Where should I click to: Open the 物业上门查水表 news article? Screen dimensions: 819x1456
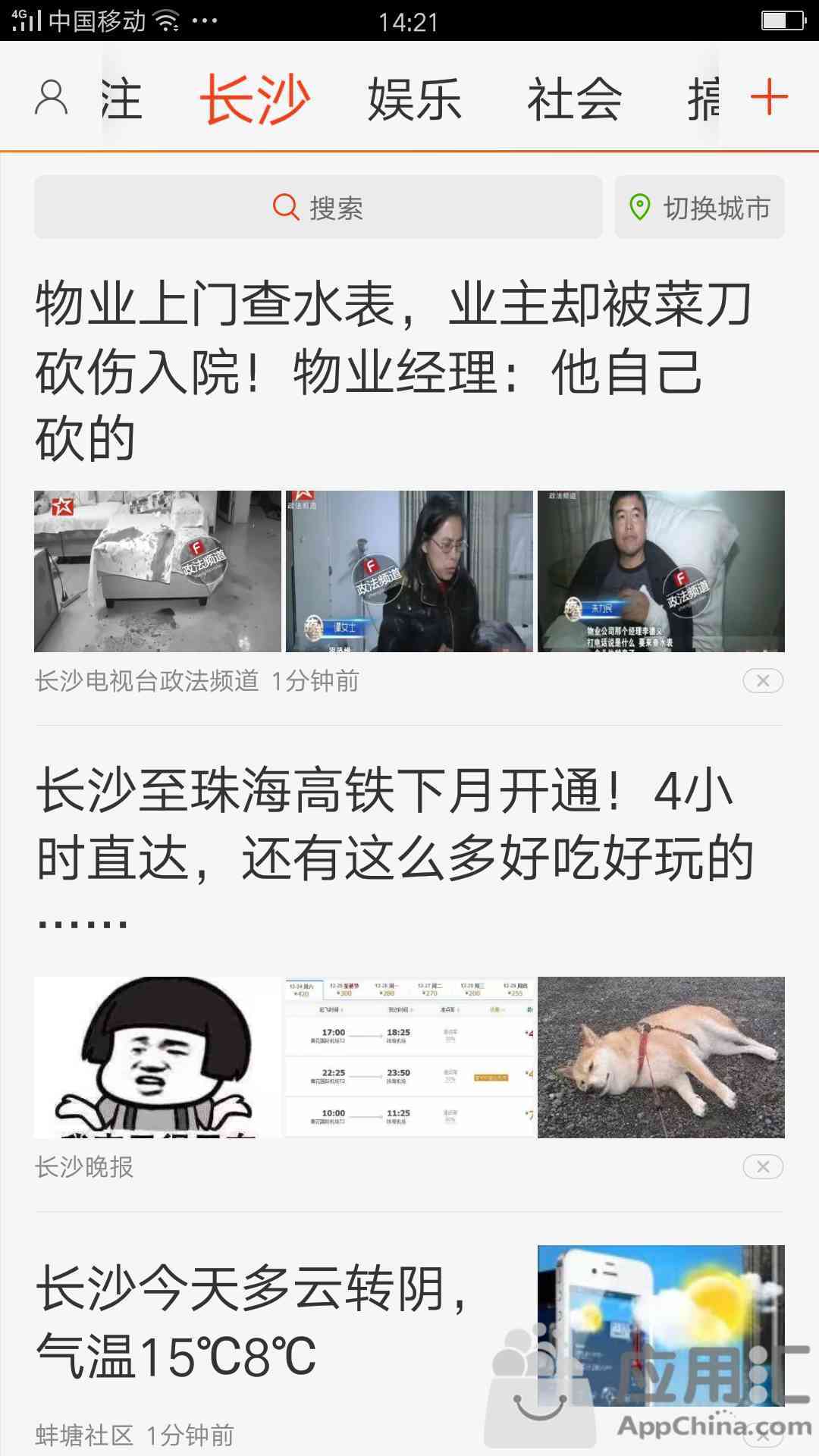(394, 371)
